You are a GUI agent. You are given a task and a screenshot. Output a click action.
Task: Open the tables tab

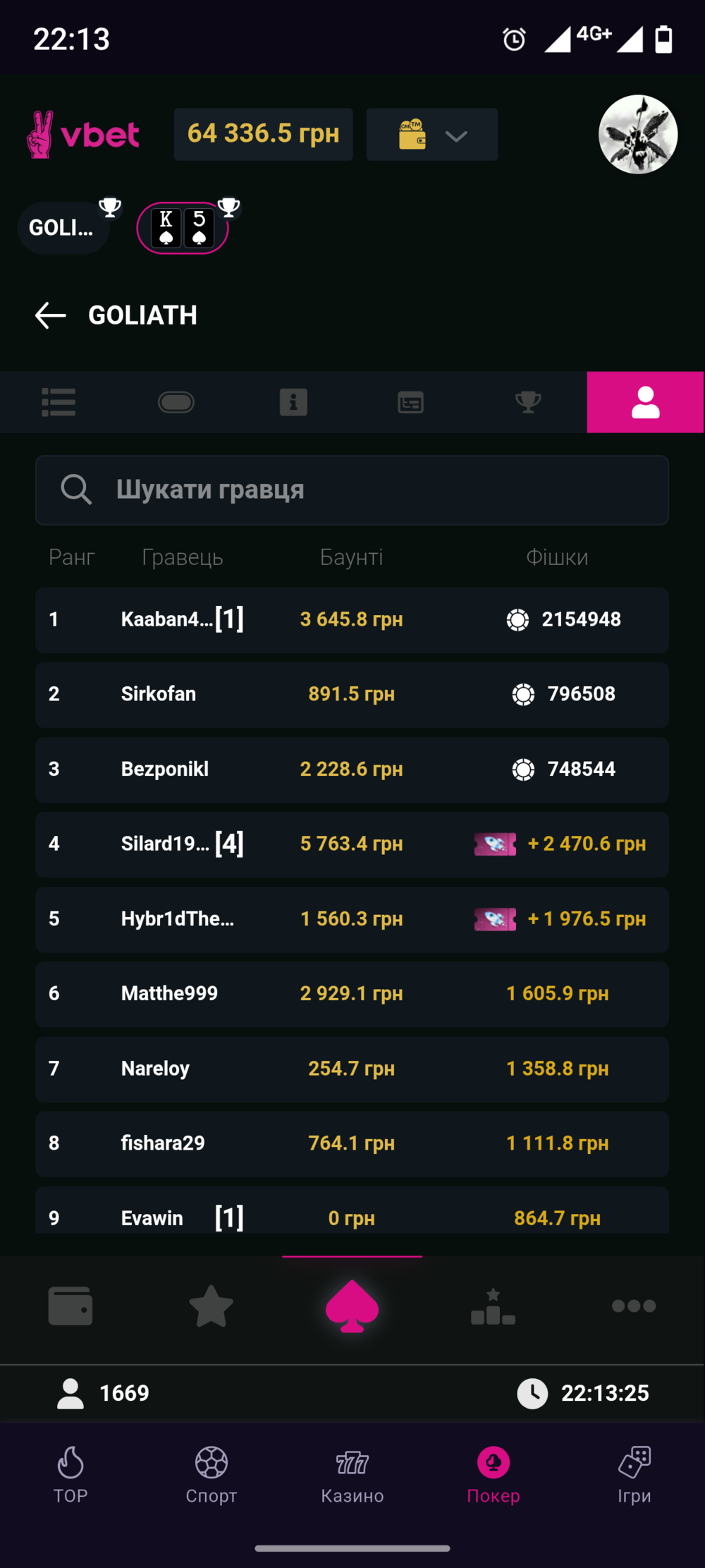point(176,402)
